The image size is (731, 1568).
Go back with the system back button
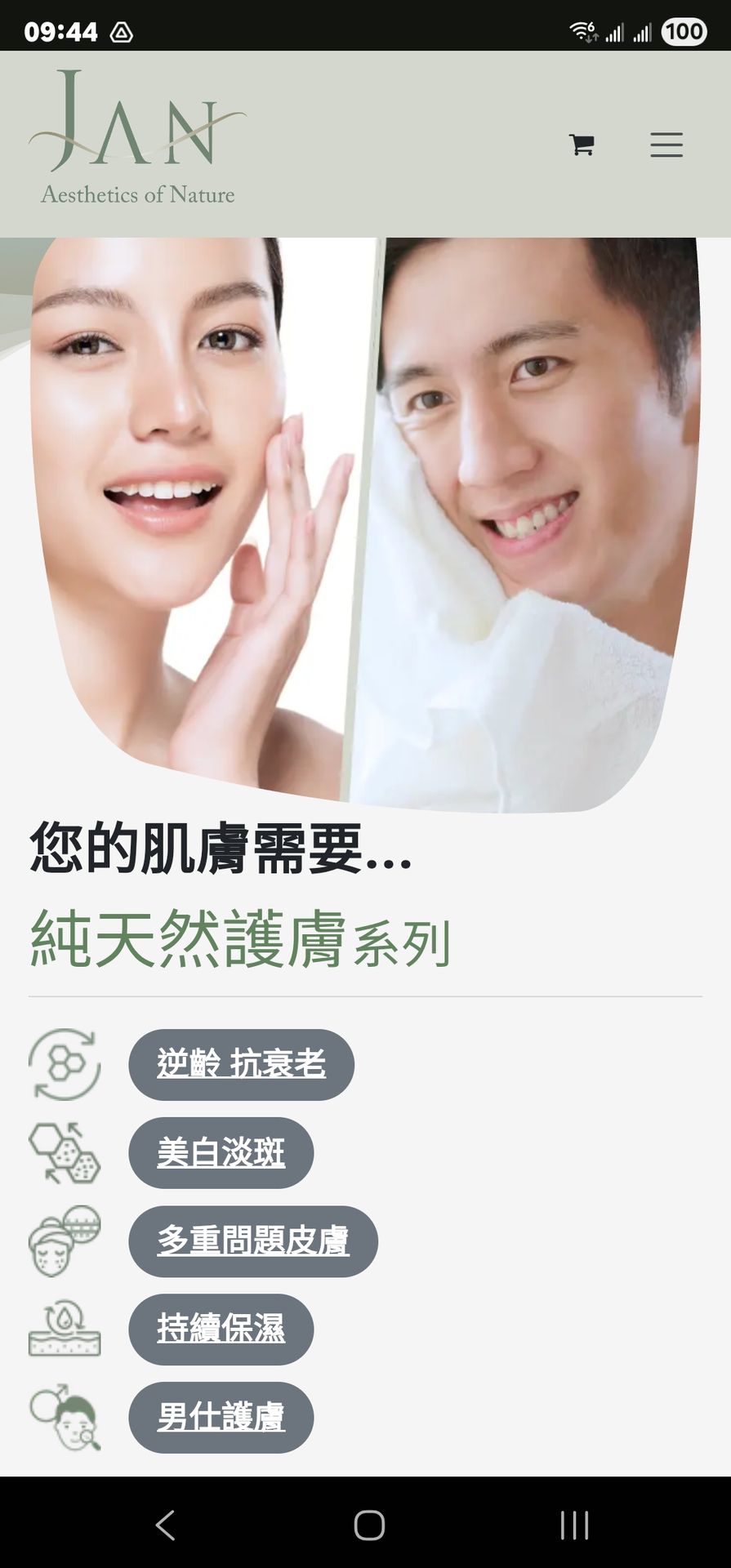pos(166,1525)
